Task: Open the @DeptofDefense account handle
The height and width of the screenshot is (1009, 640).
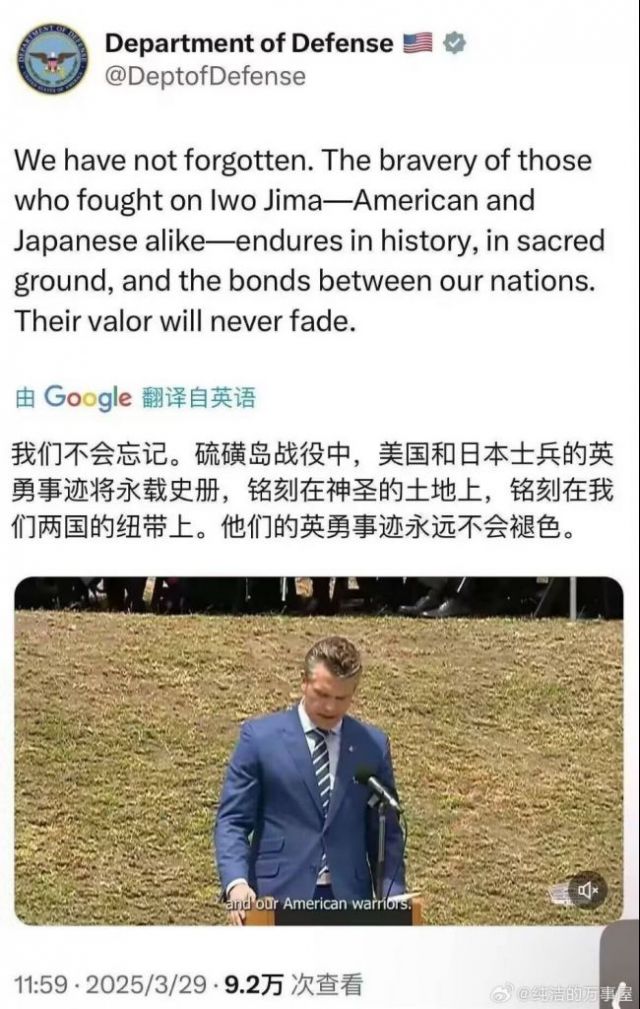Action: pyautogui.click(x=205, y=77)
